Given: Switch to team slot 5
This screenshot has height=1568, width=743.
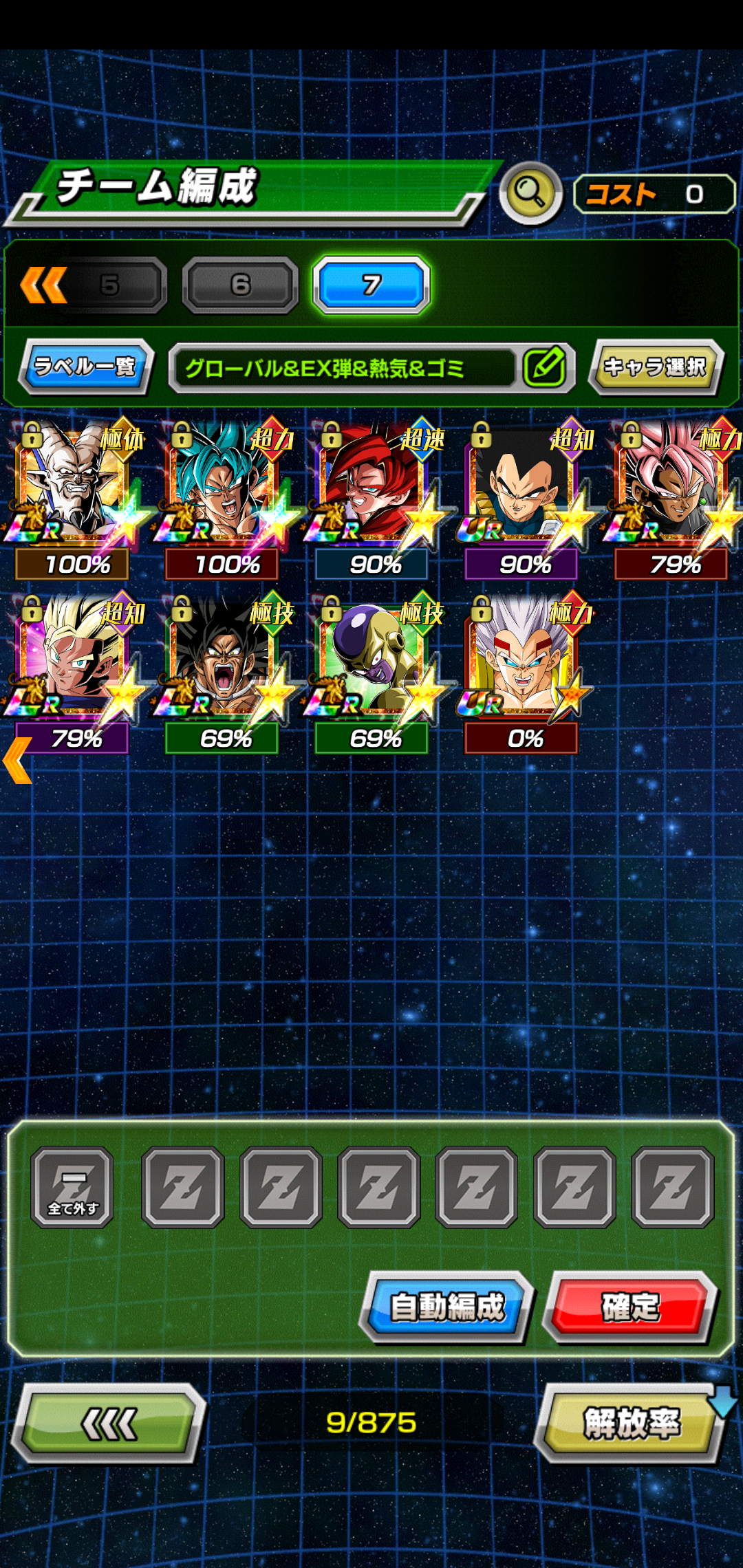Looking at the screenshot, I should click(110, 285).
